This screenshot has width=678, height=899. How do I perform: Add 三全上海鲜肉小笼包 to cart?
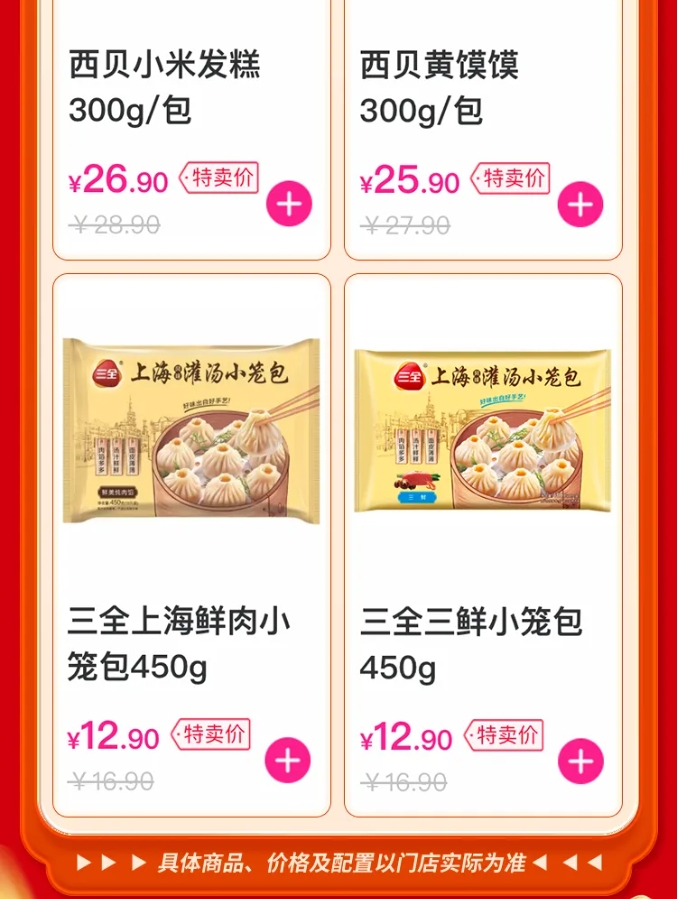point(288,761)
